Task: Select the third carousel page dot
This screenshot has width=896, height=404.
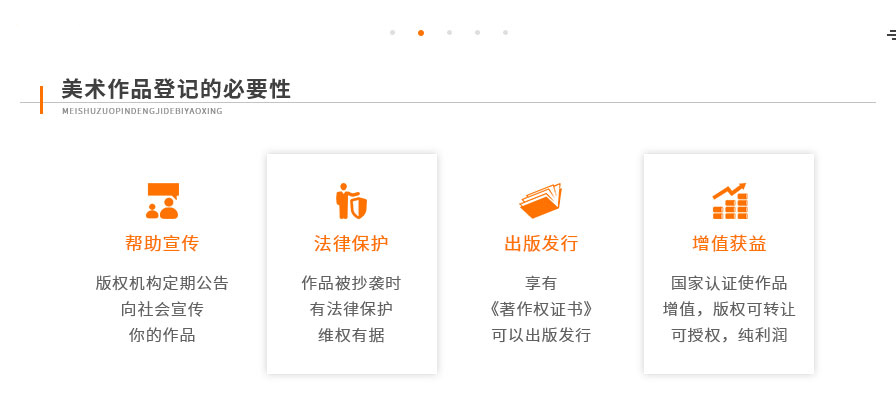Action: [x=449, y=32]
